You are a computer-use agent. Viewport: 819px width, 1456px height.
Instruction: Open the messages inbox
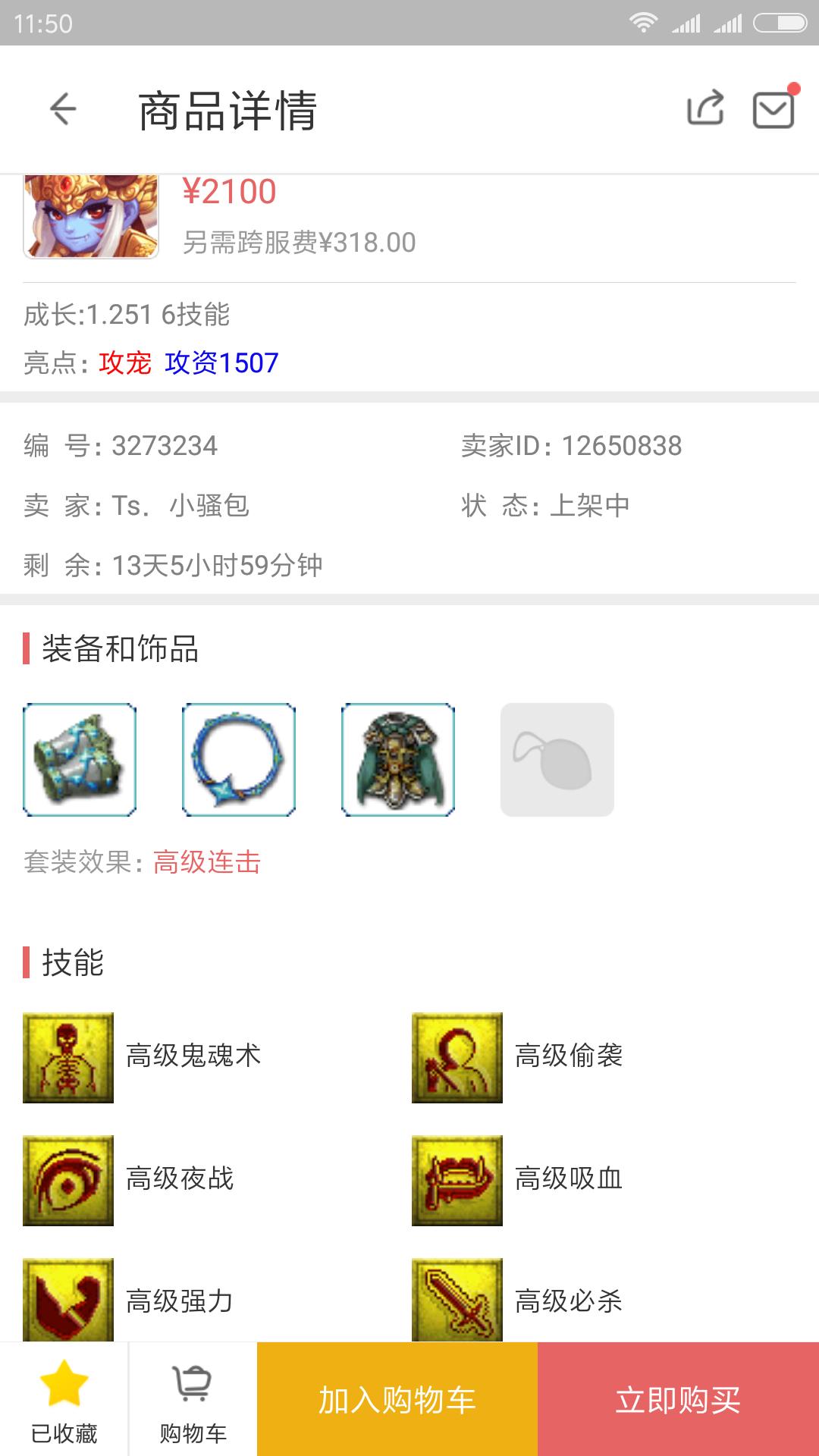click(773, 110)
